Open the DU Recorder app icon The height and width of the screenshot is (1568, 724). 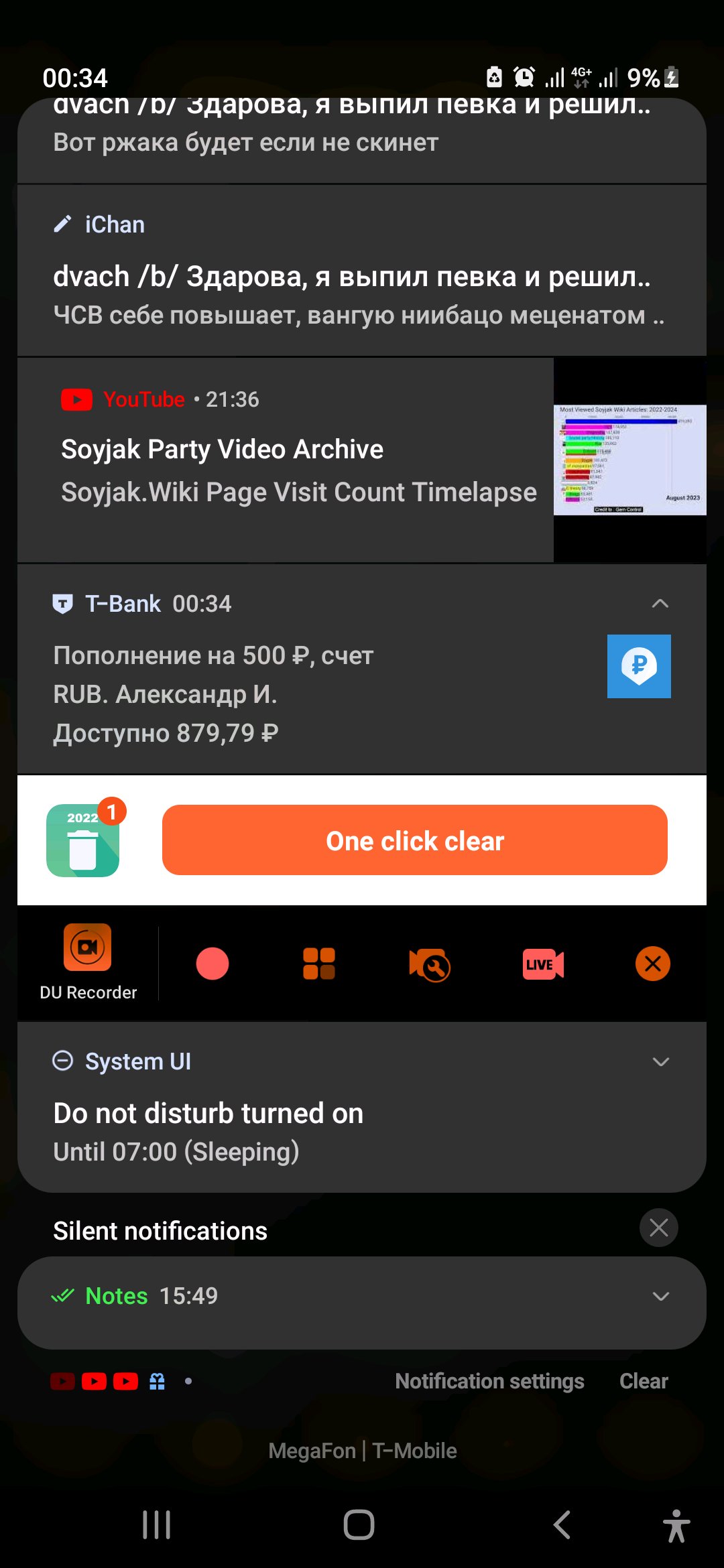(88, 948)
